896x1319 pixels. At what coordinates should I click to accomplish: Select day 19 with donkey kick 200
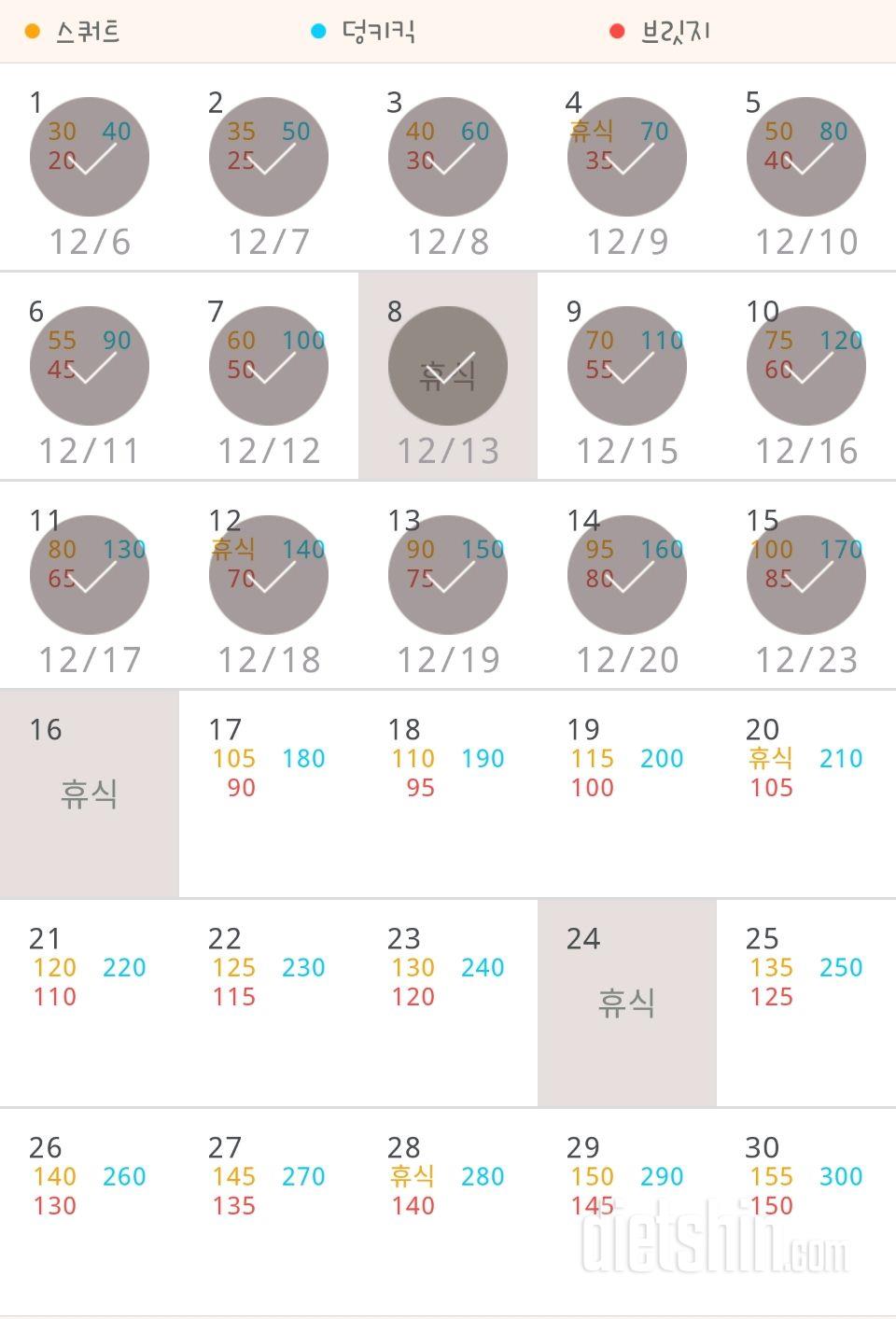point(627,793)
